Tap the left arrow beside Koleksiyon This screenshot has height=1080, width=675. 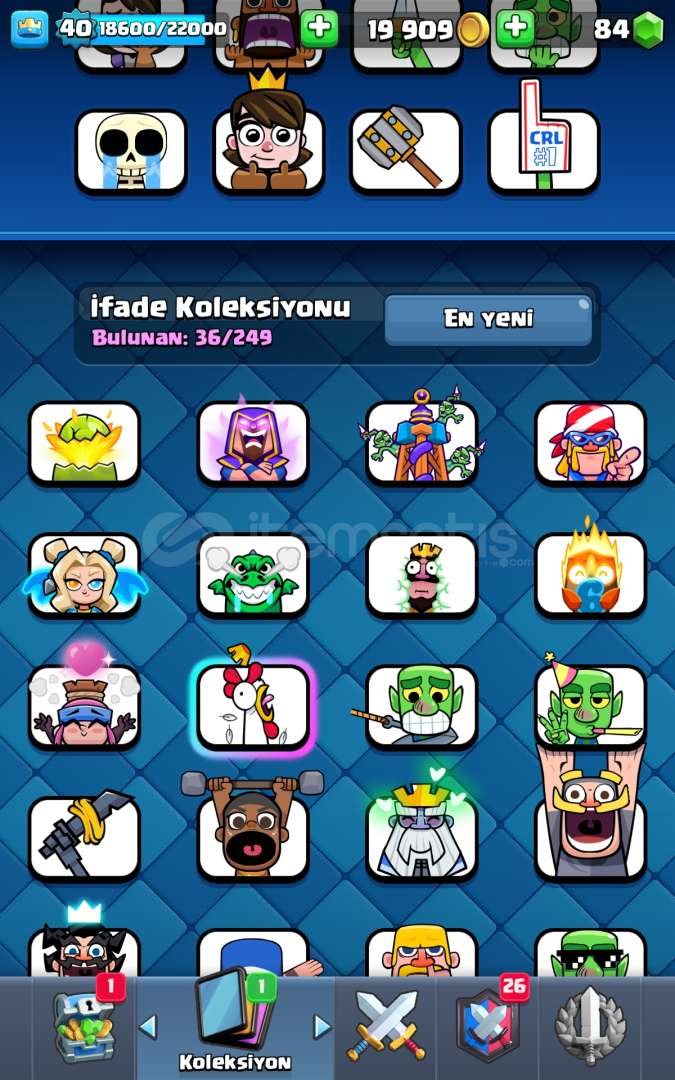pos(148,1026)
